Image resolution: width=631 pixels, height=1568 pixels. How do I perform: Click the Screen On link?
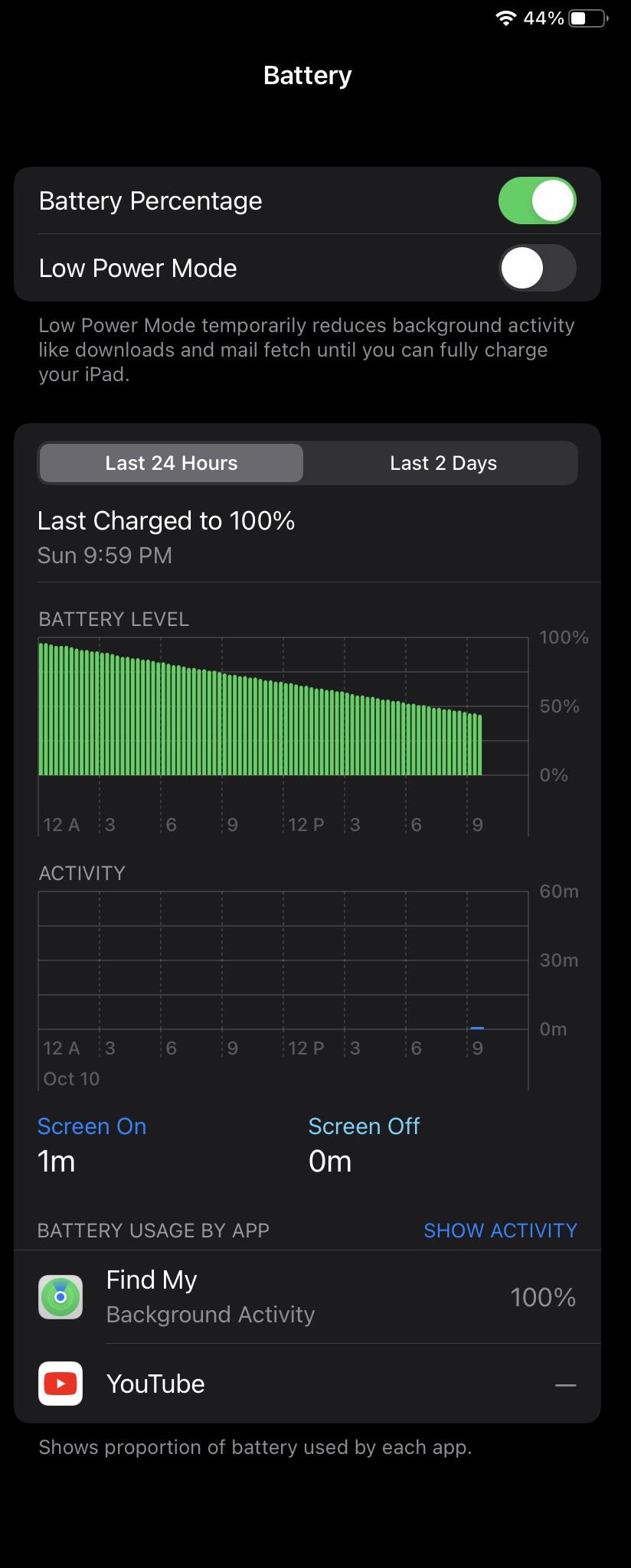(x=92, y=1126)
